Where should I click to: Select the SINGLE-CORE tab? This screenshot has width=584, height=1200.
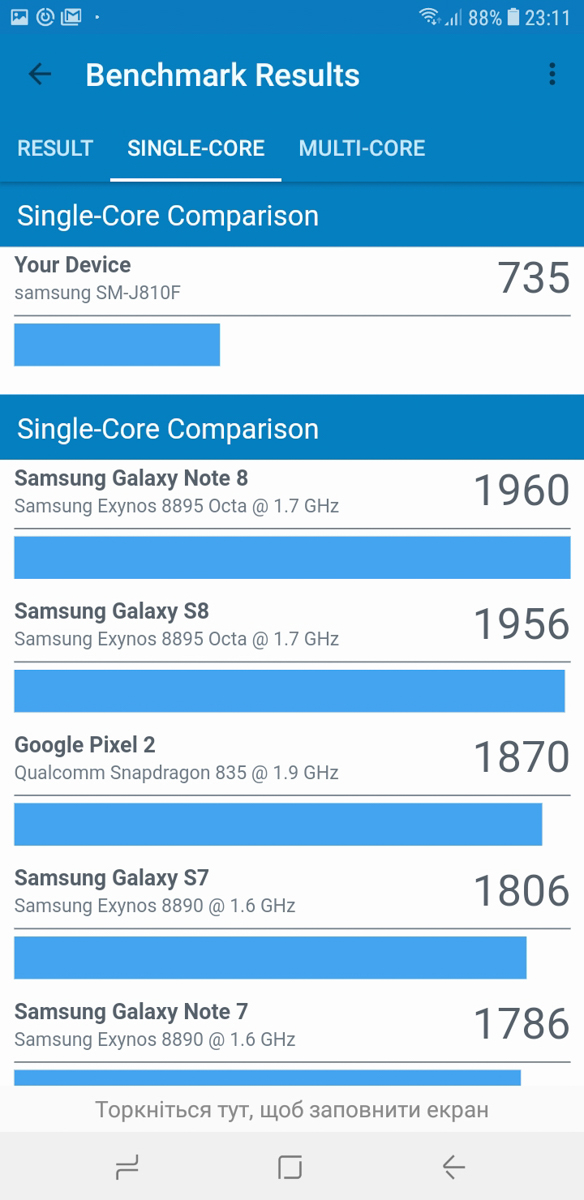tap(196, 148)
